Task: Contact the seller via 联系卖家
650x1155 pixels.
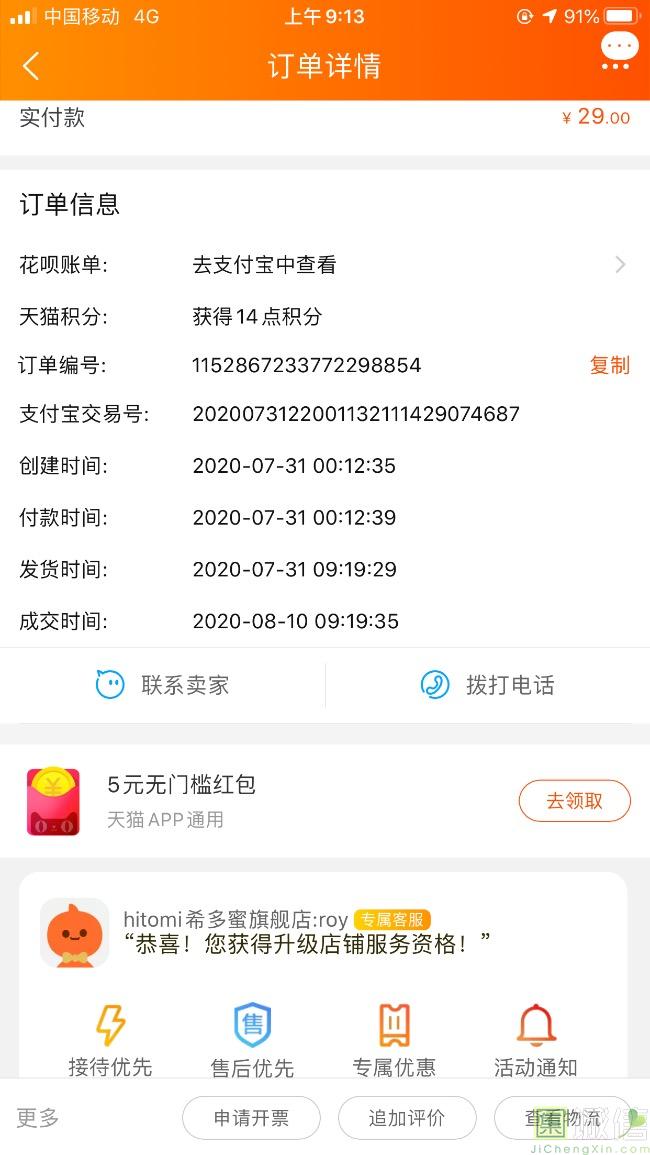Action: 163,685
